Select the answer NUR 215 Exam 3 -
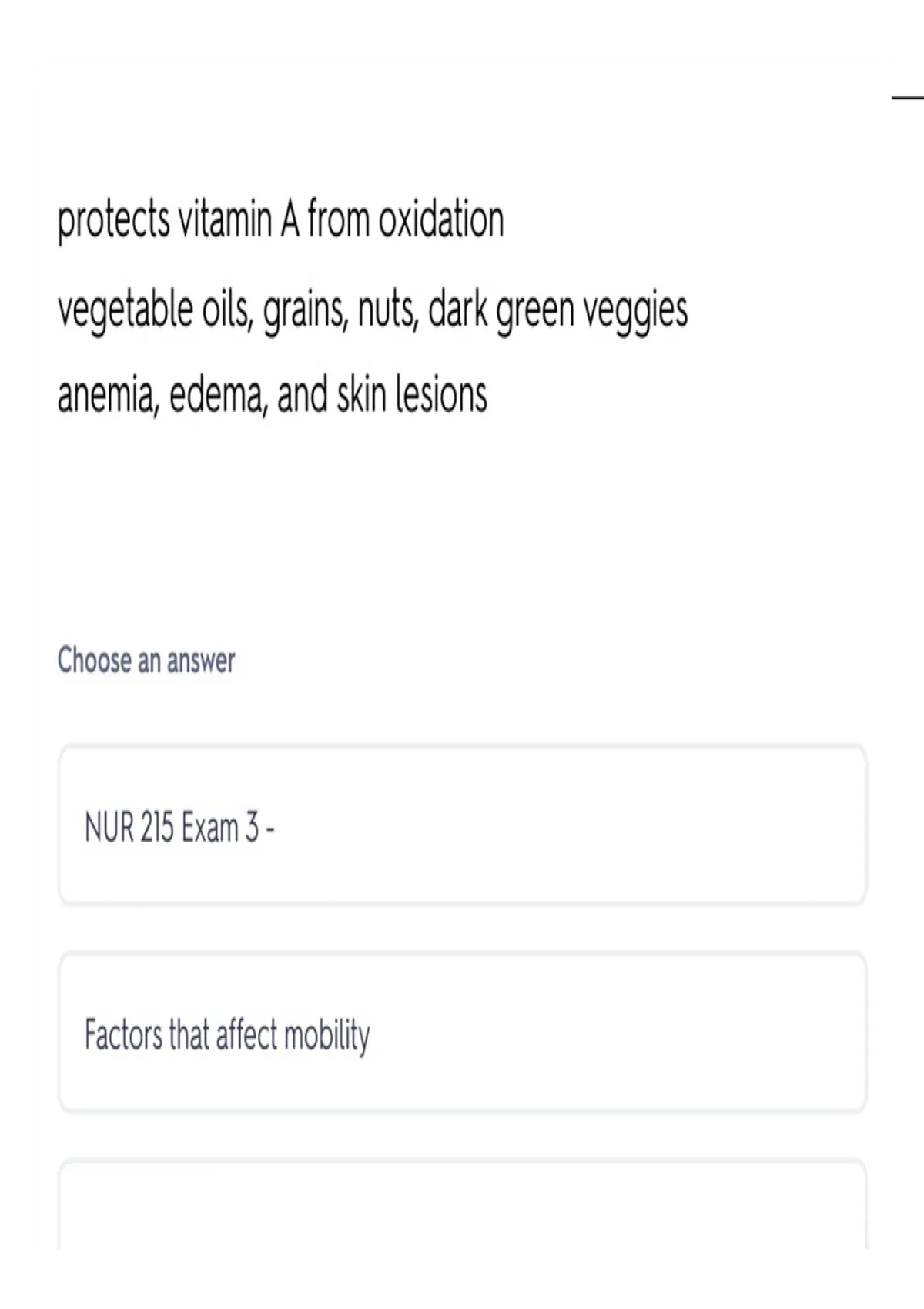924x1309 pixels. (x=463, y=825)
